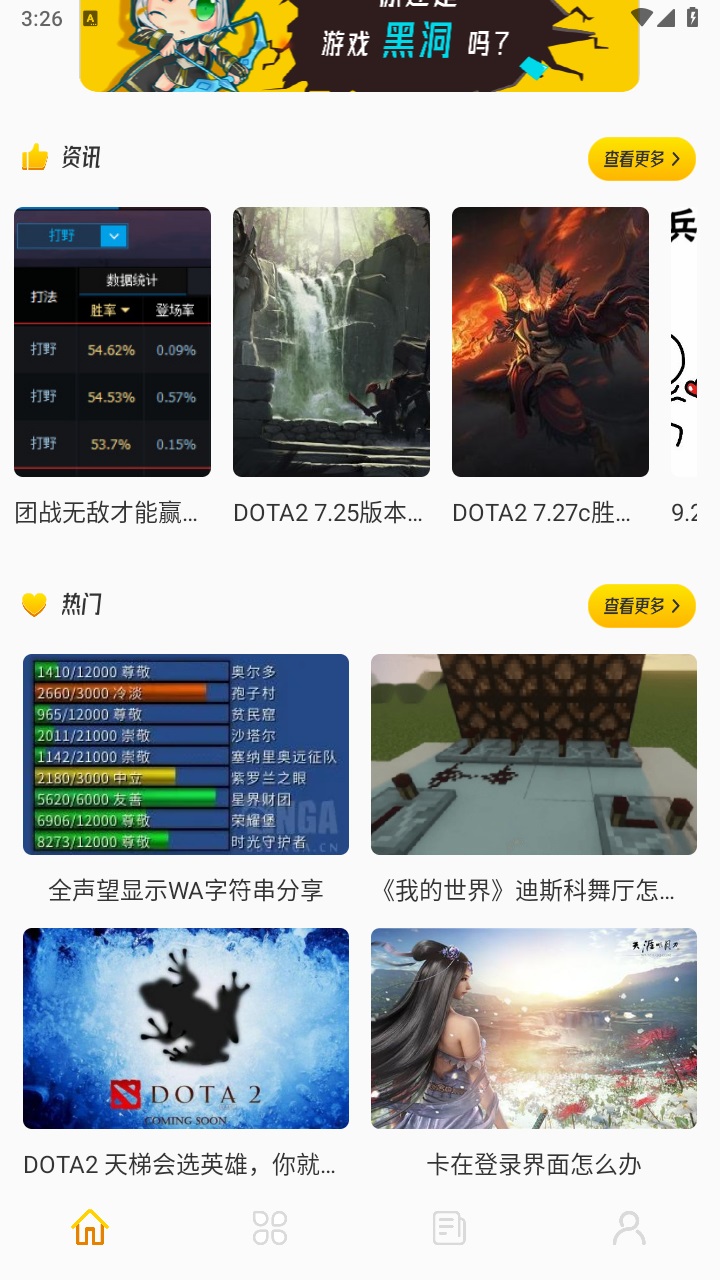Open the DOTA2 天梯会选英雄 frog thumbnail
720x1280 pixels.
pos(185,1028)
